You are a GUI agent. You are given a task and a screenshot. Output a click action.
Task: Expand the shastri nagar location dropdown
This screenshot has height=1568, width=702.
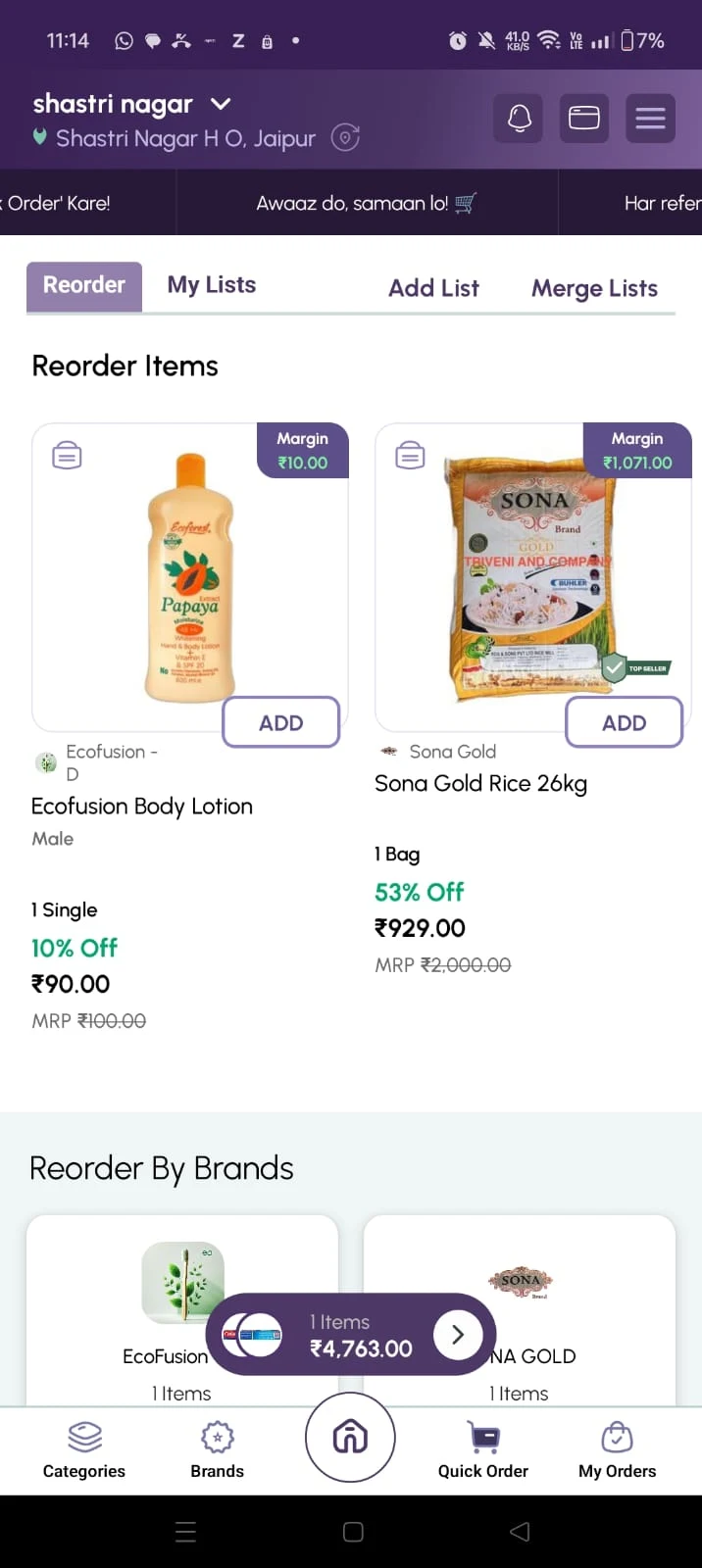[221, 104]
